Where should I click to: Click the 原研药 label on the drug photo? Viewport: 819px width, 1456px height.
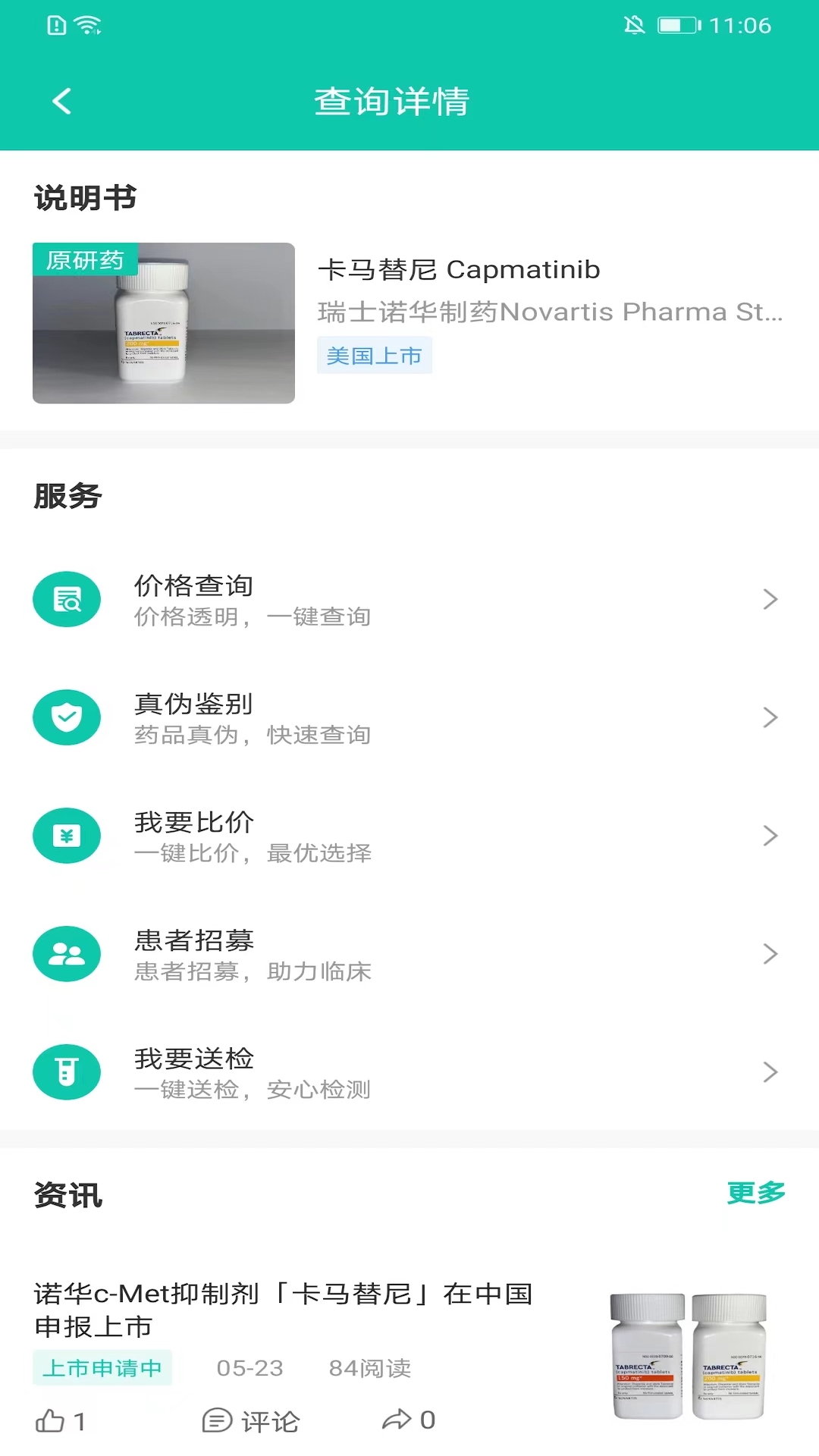(85, 260)
